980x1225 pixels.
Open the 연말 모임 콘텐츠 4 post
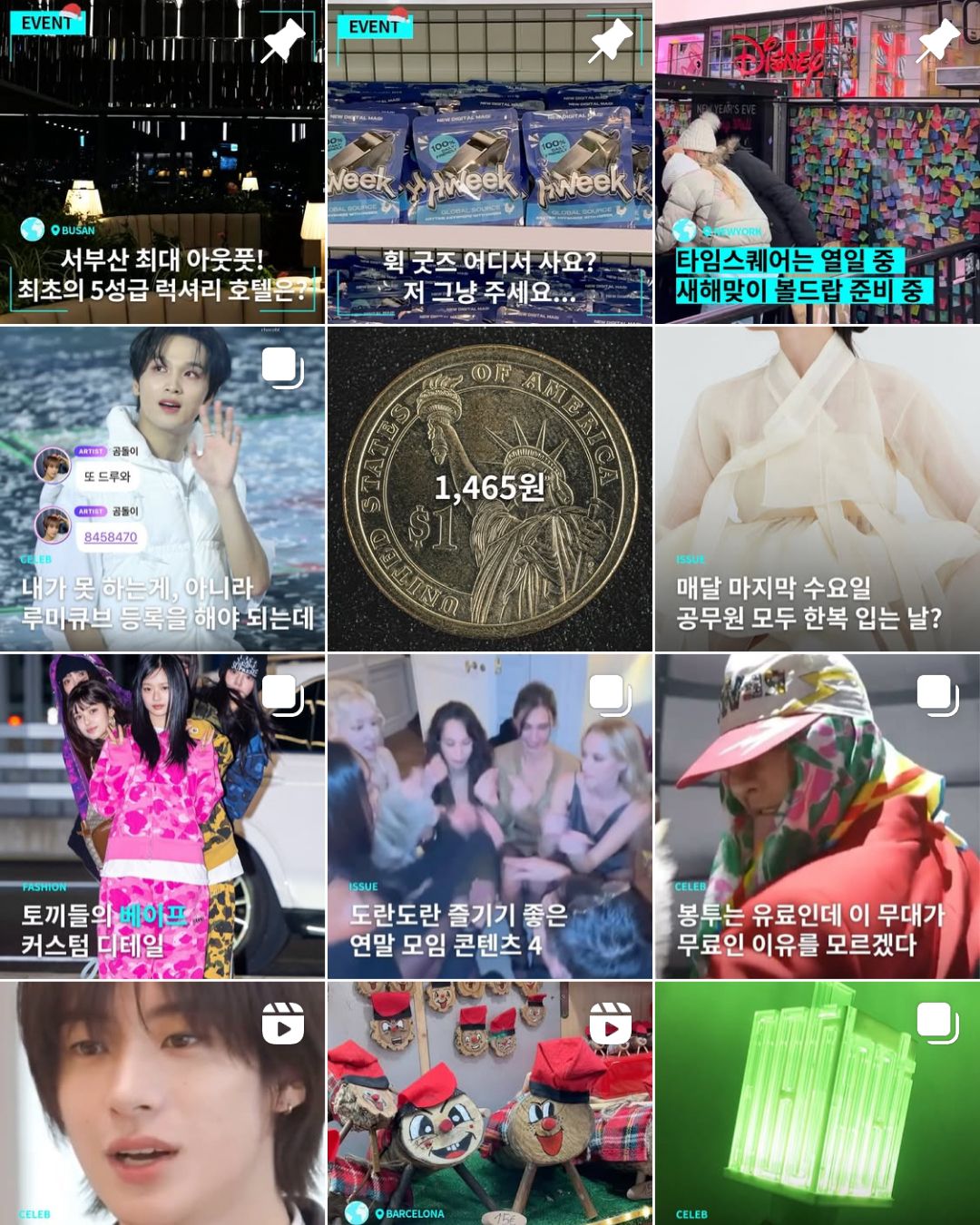coord(489,815)
